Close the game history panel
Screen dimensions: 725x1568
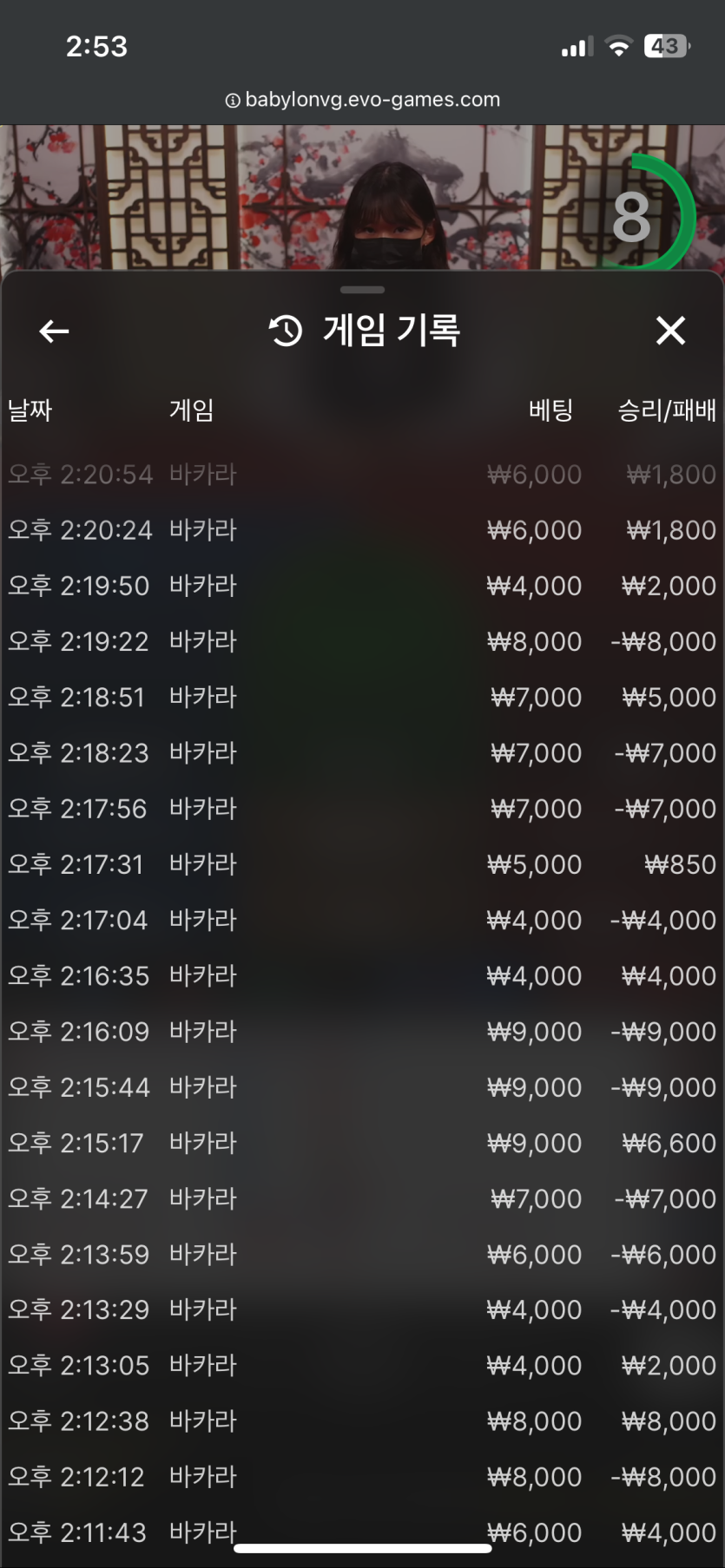pos(670,331)
